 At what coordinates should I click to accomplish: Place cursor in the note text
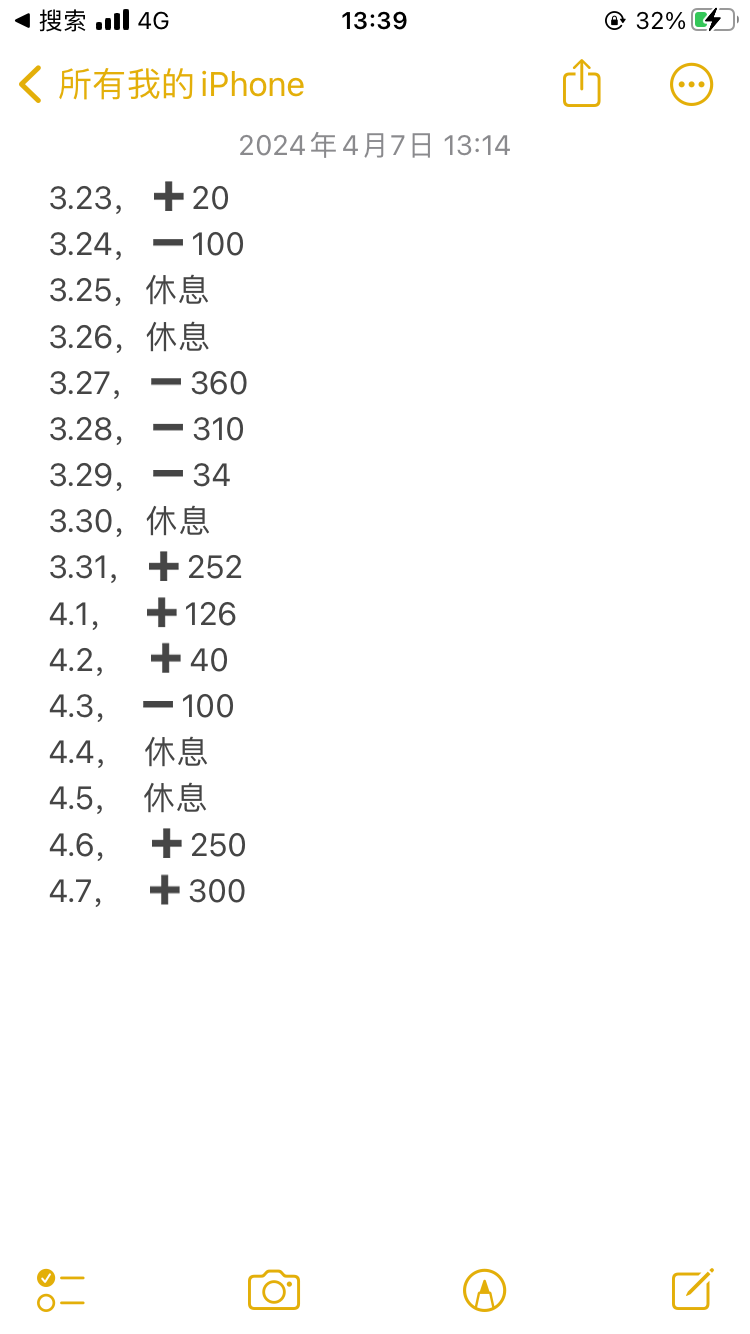click(x=375, y=544)
